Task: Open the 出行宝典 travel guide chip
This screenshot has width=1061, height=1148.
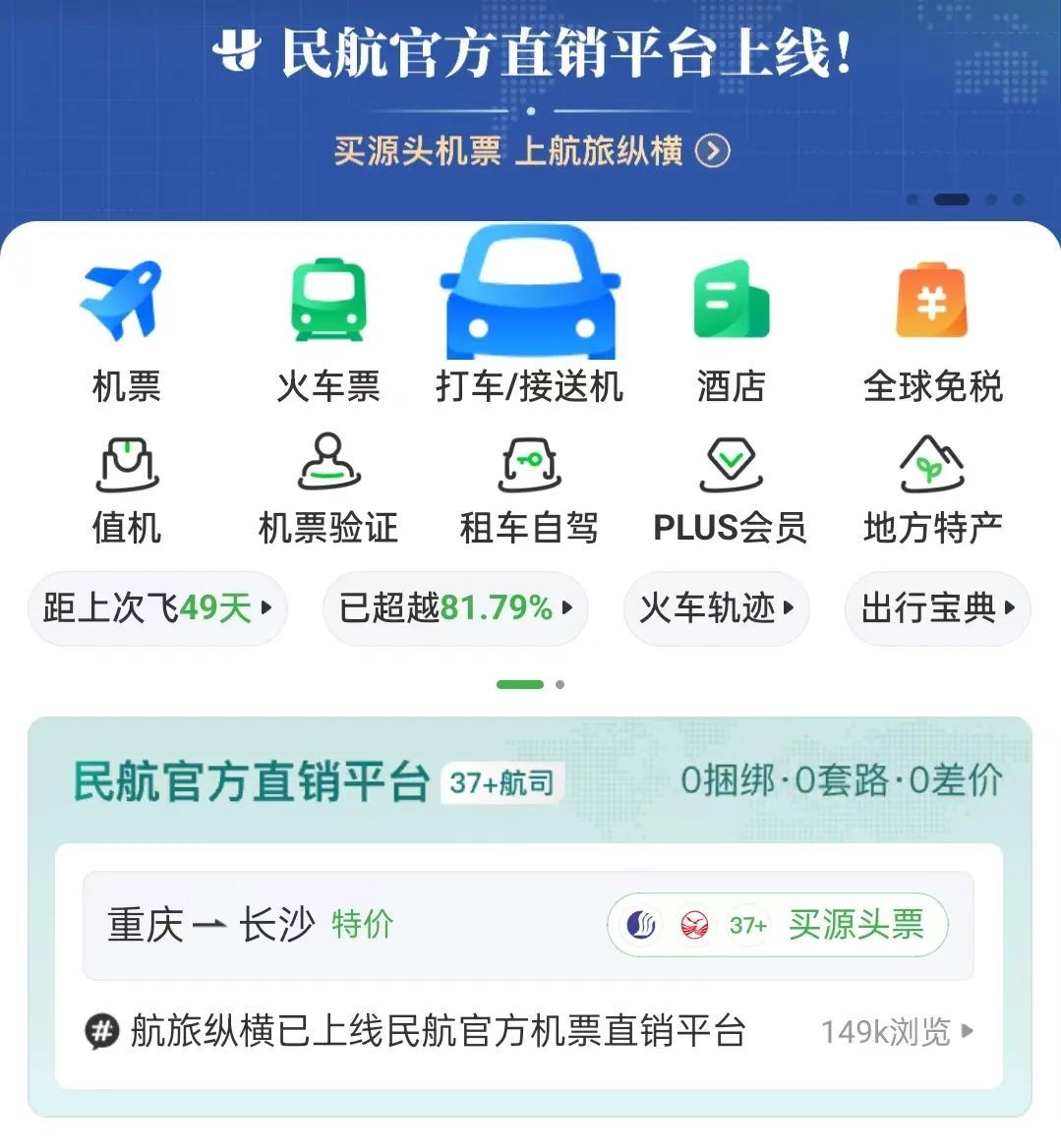Action: point(937,608)
